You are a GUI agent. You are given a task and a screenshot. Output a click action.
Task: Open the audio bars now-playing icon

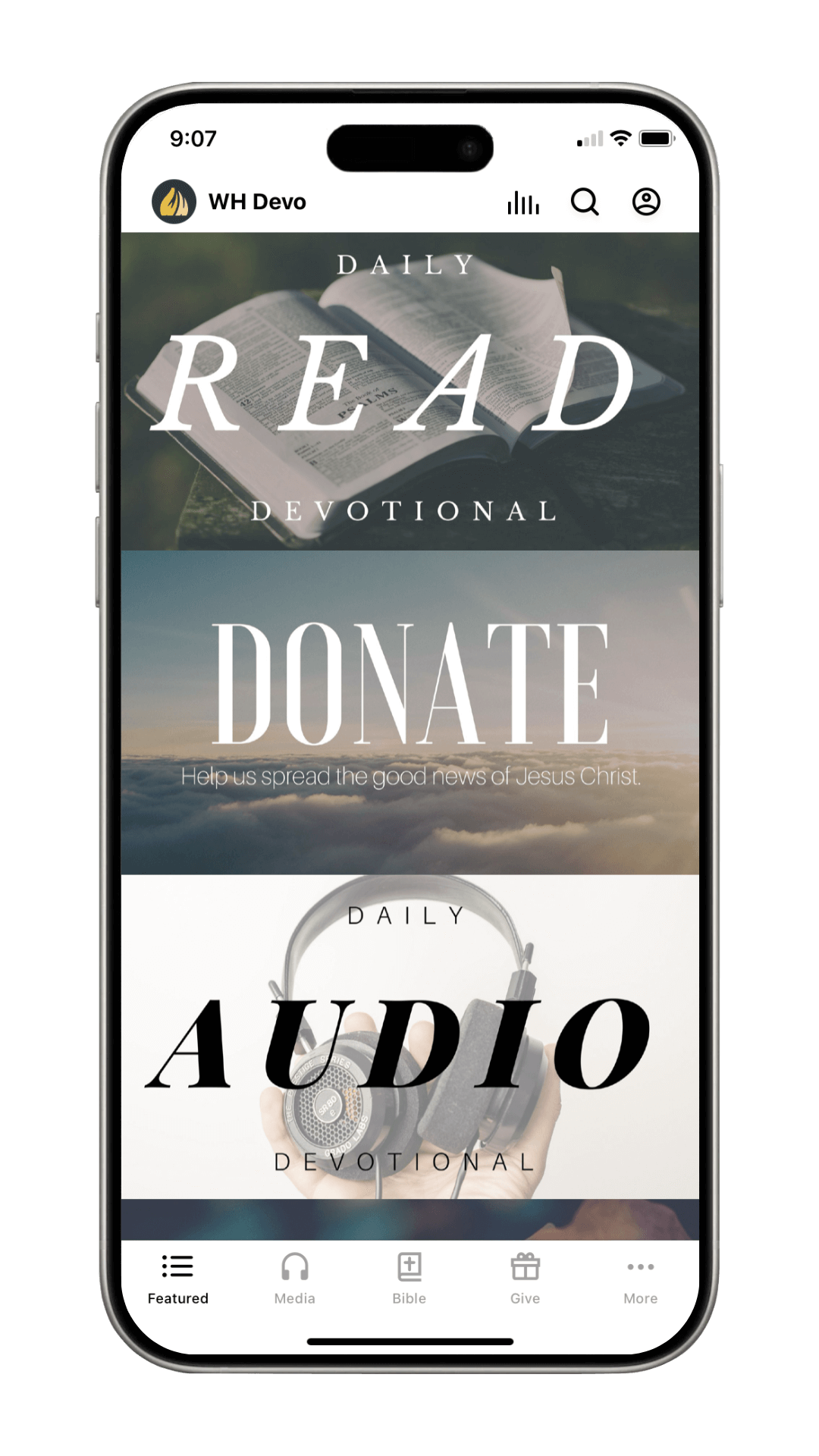[x=523, y=202]
